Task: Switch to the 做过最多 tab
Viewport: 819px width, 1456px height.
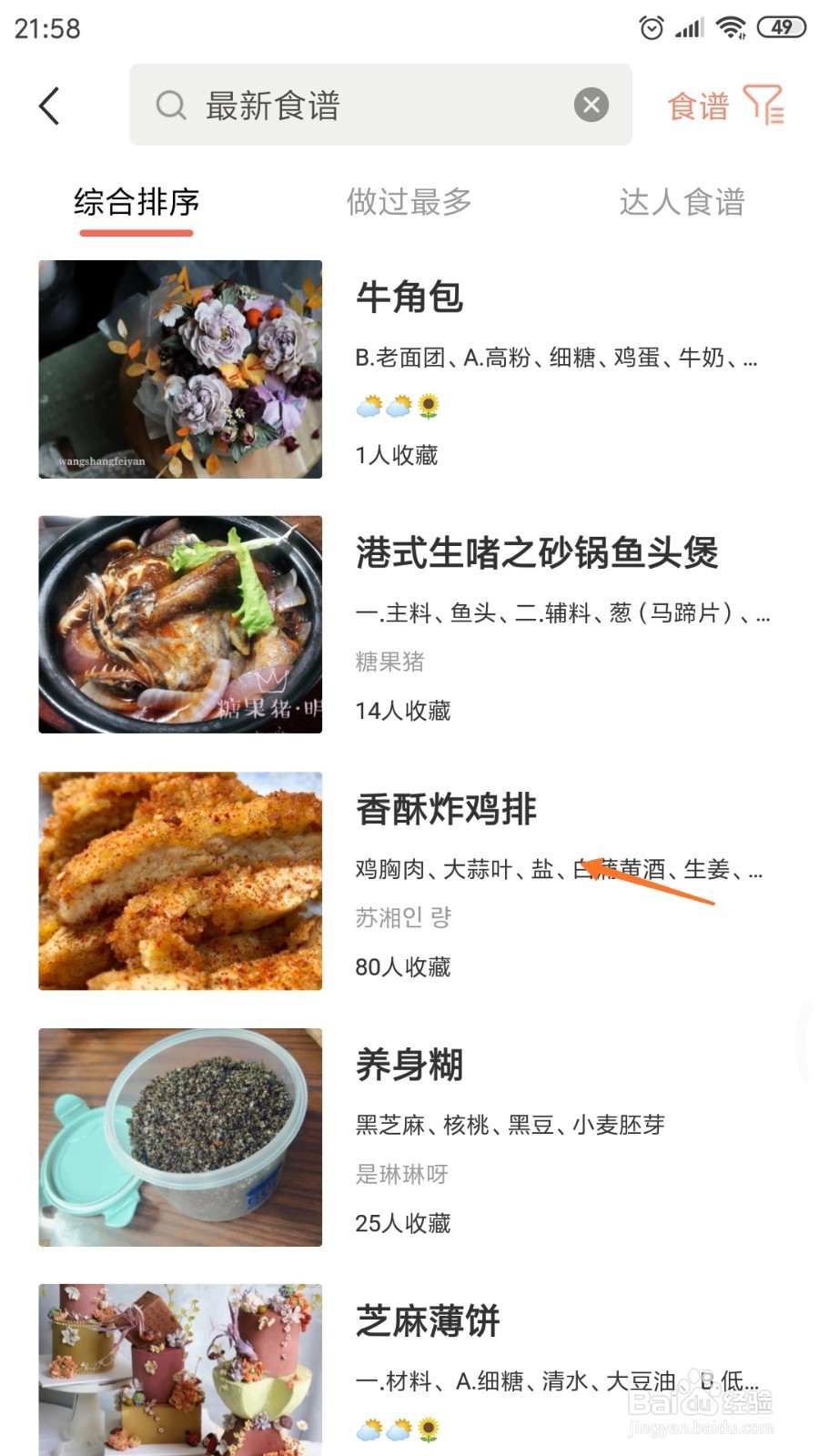Action: pos(409,202)
